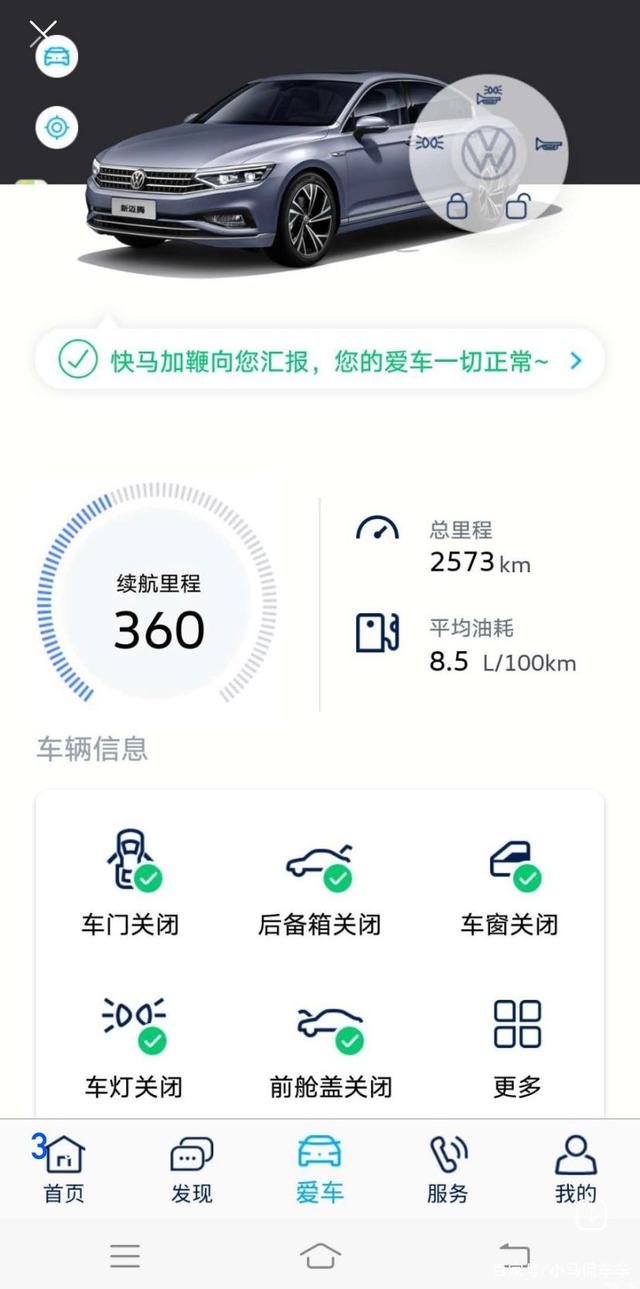Unlock the car with open padlock icon
This screenshot has width=640, height=1289.
517,207
